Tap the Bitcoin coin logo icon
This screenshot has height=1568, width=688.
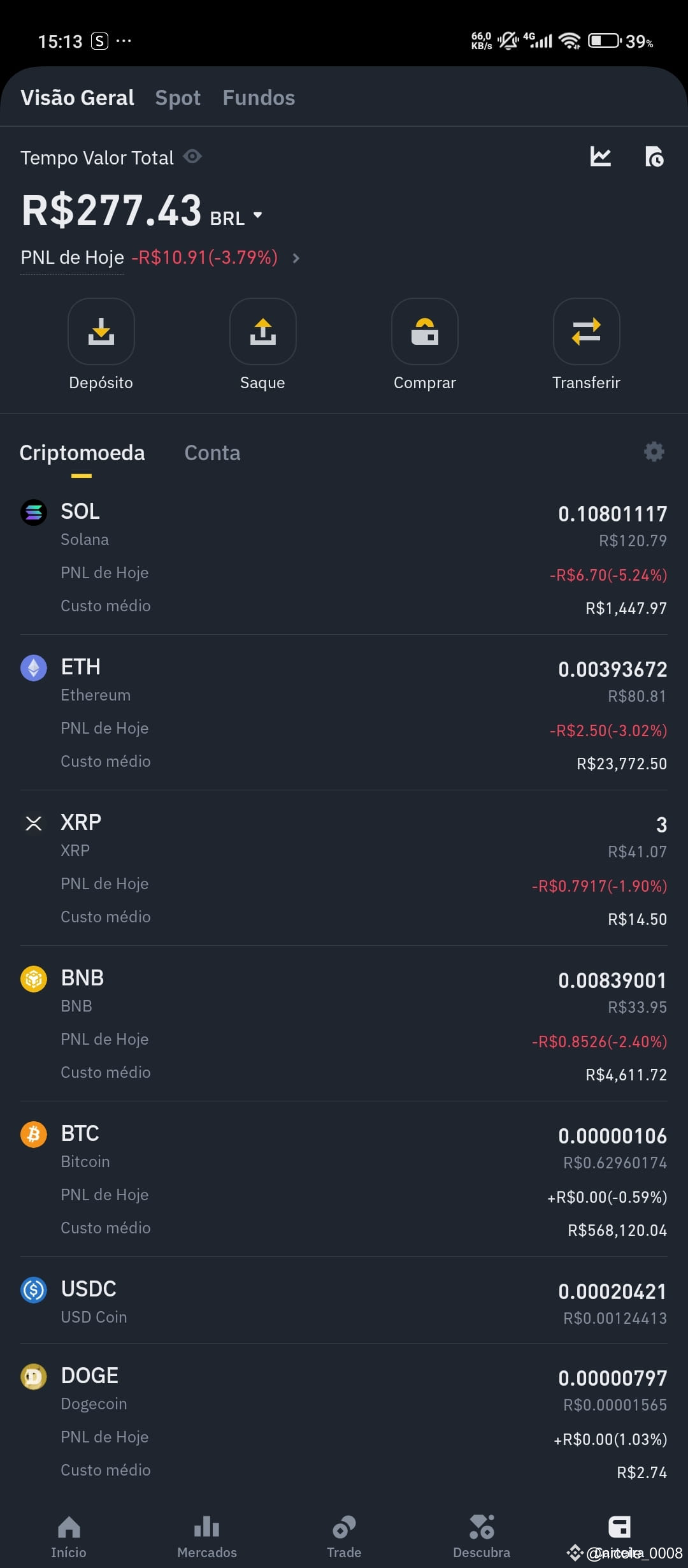pos(34,1135)
